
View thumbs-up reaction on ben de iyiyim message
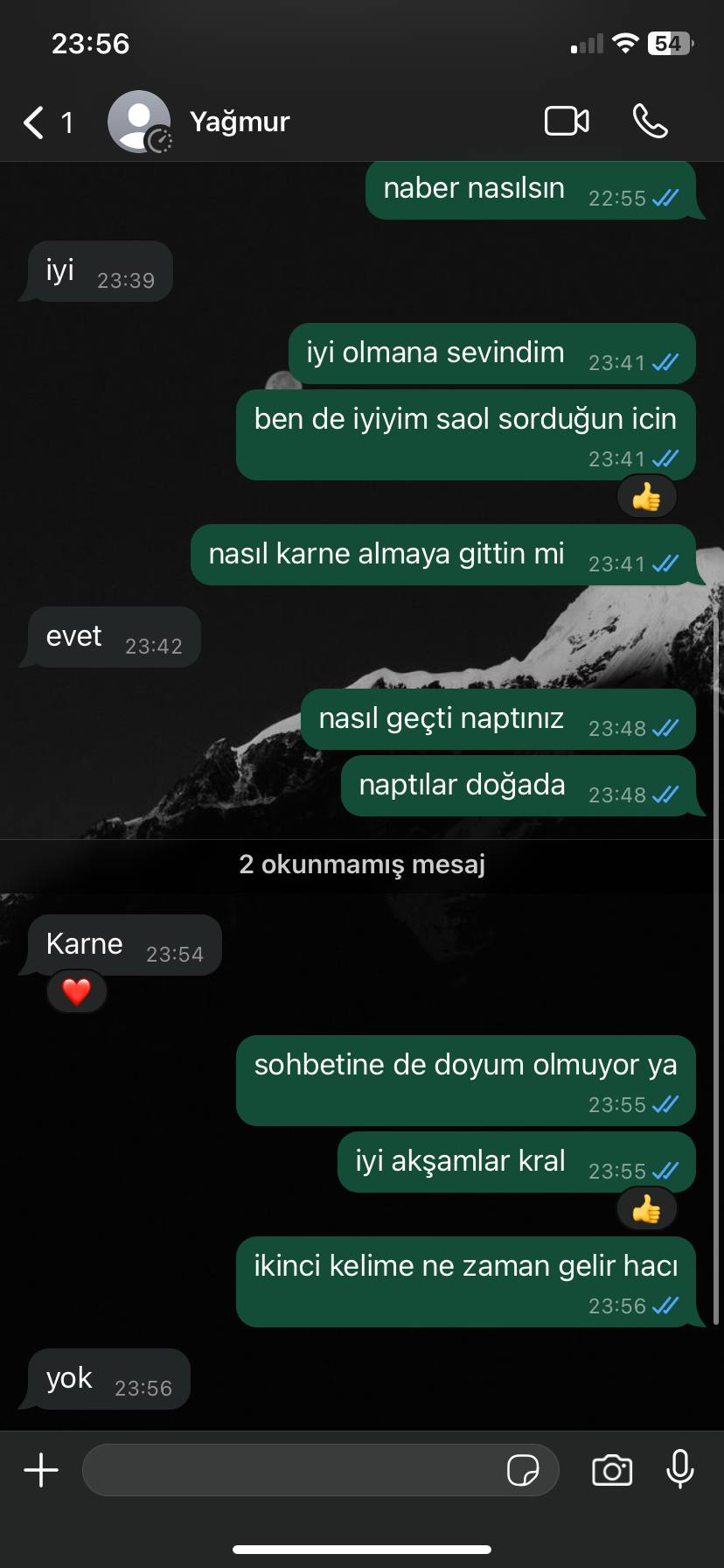point(647,497)
